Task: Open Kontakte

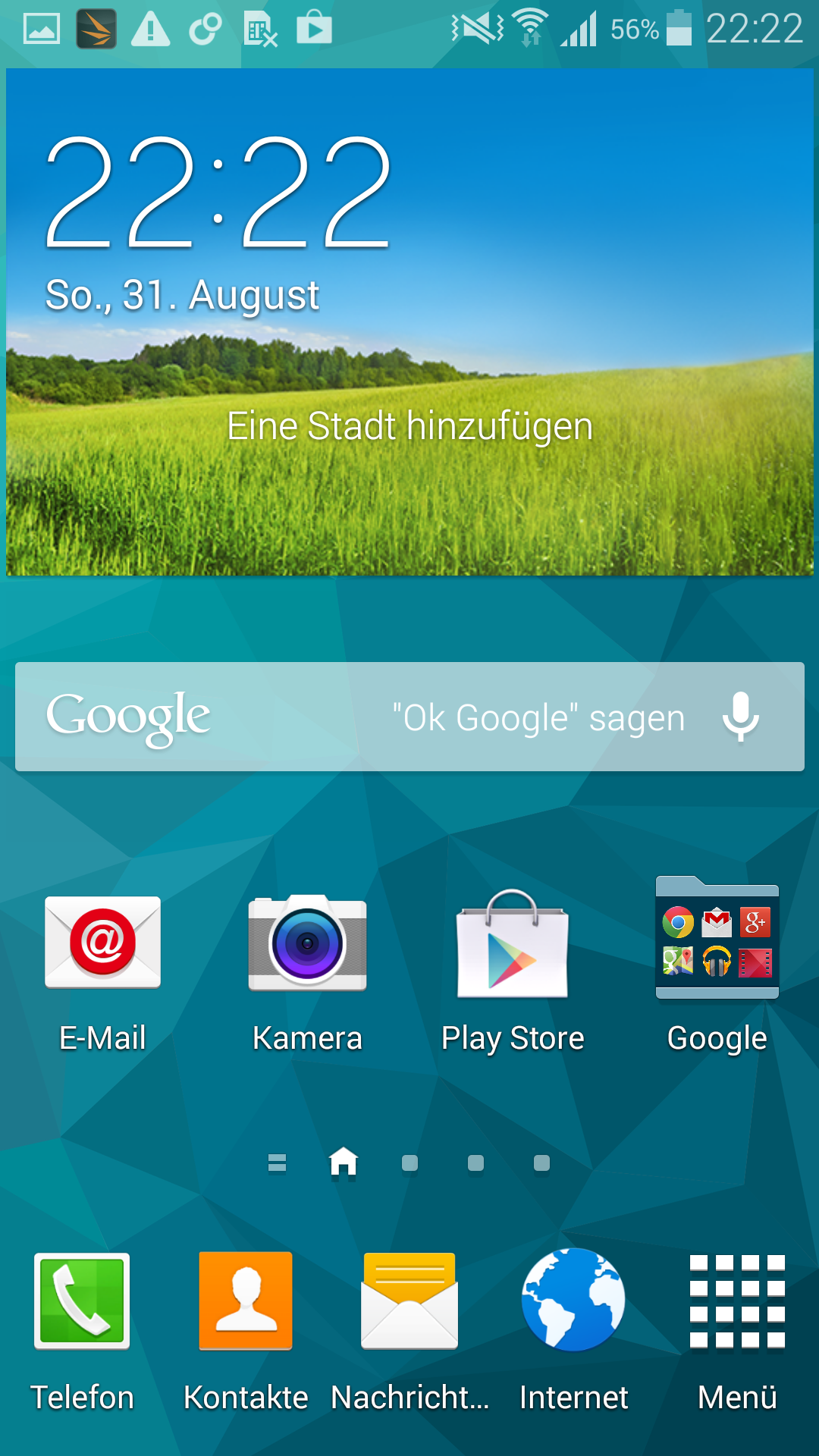Action: (246, 1332)
